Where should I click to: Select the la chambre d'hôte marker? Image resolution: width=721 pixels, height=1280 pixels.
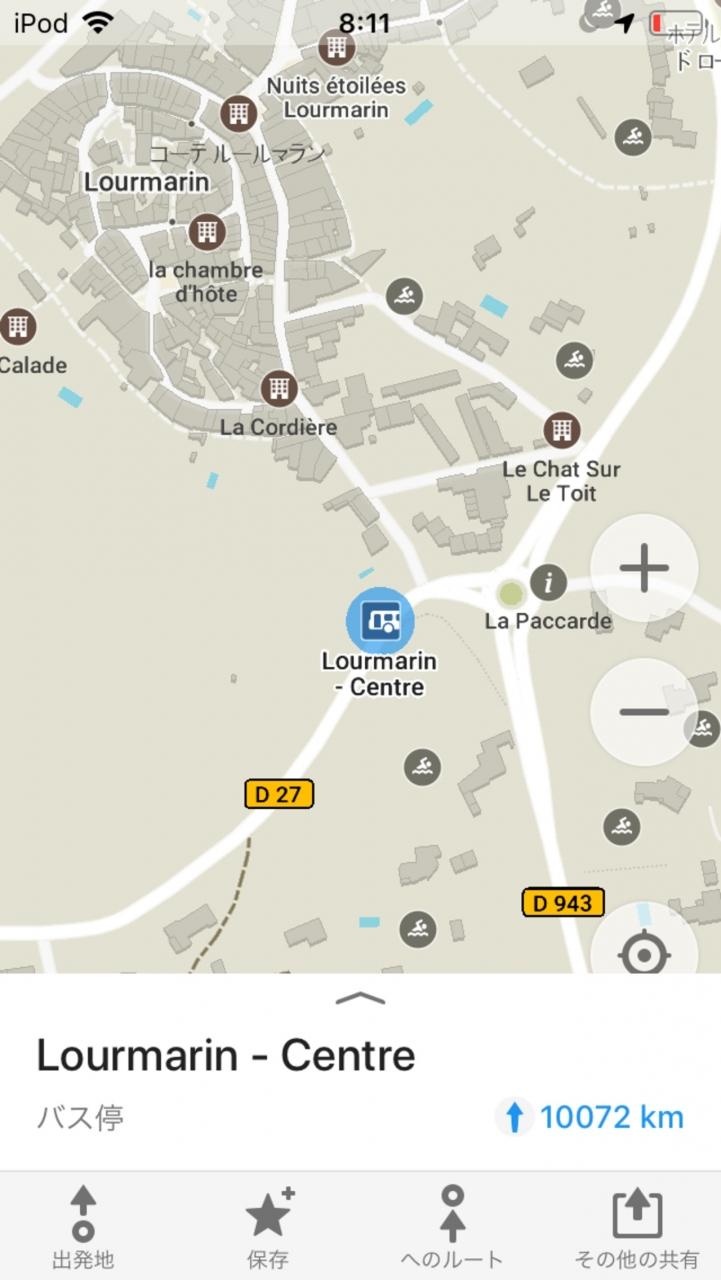(x=207, y=232)
